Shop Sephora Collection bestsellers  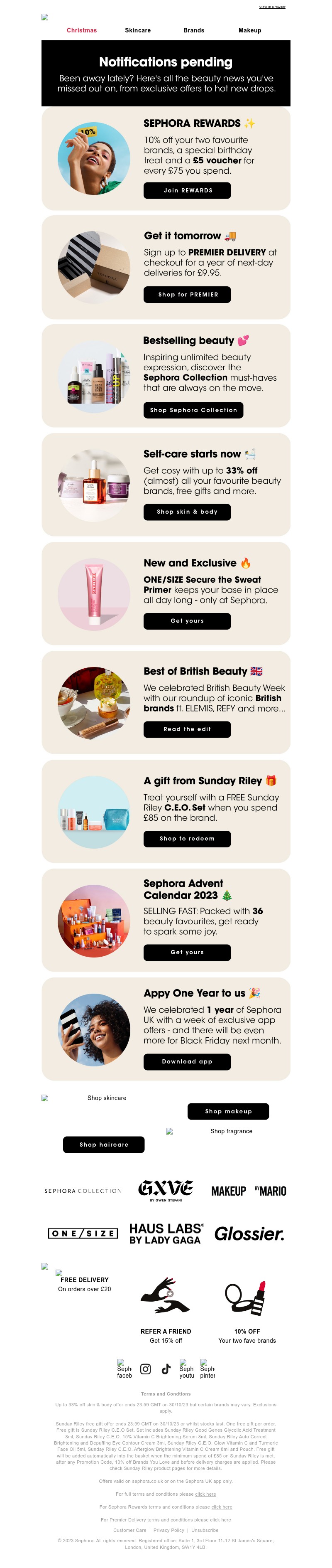point(193,410)
